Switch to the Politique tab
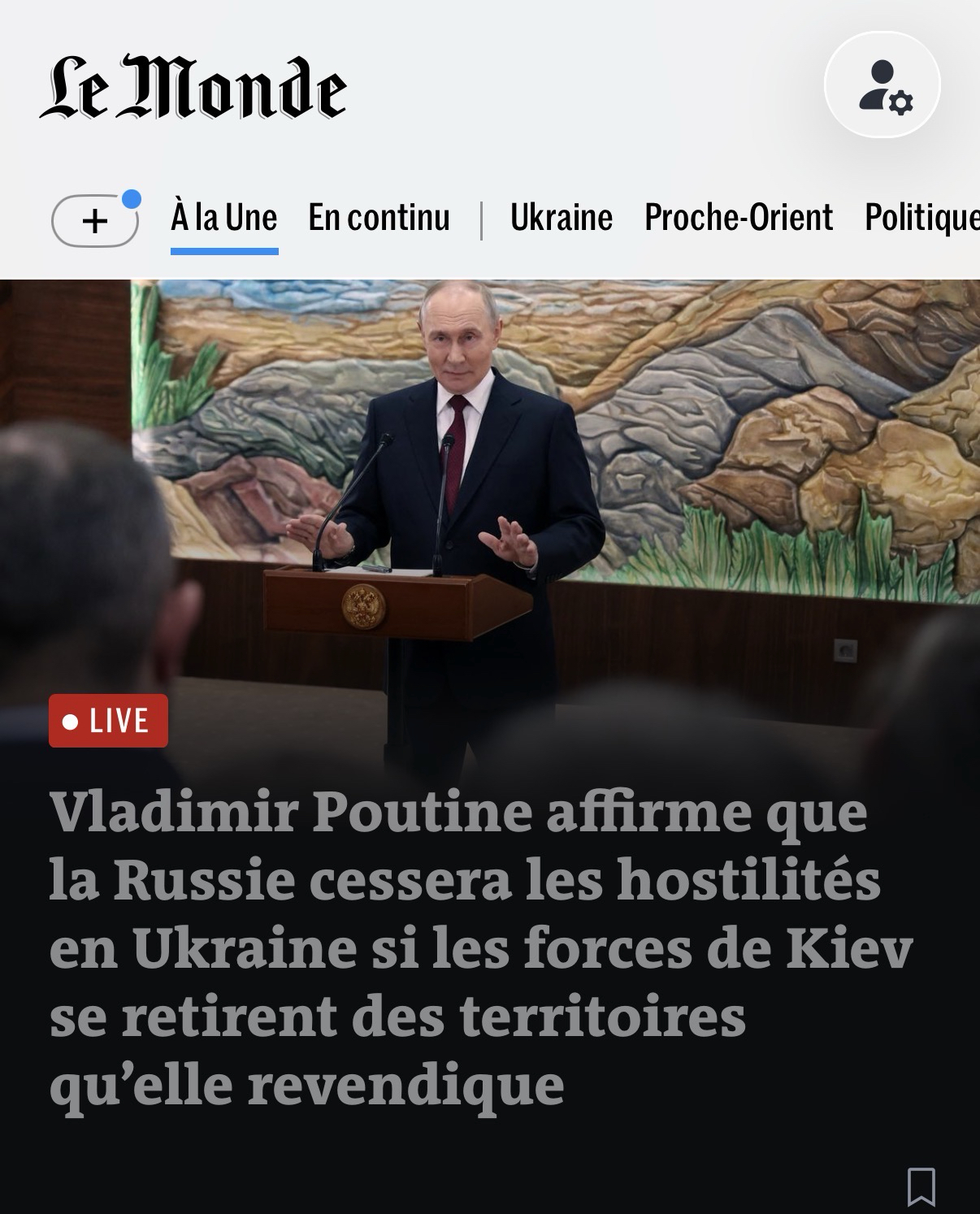The height and width of the screenshot is (1214, 980). click(x=922, y=218)
